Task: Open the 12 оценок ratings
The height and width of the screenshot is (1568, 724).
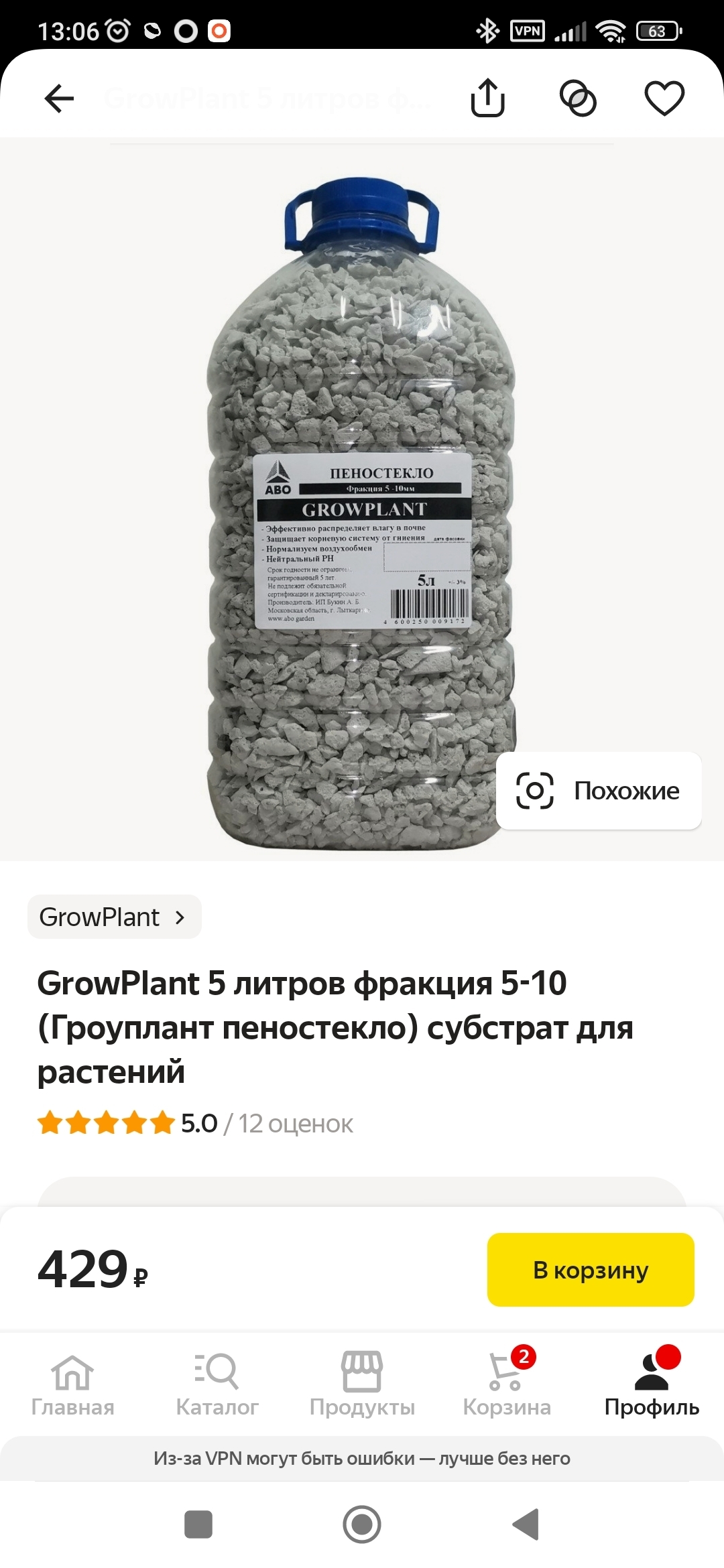Action: click(295, 1124)
